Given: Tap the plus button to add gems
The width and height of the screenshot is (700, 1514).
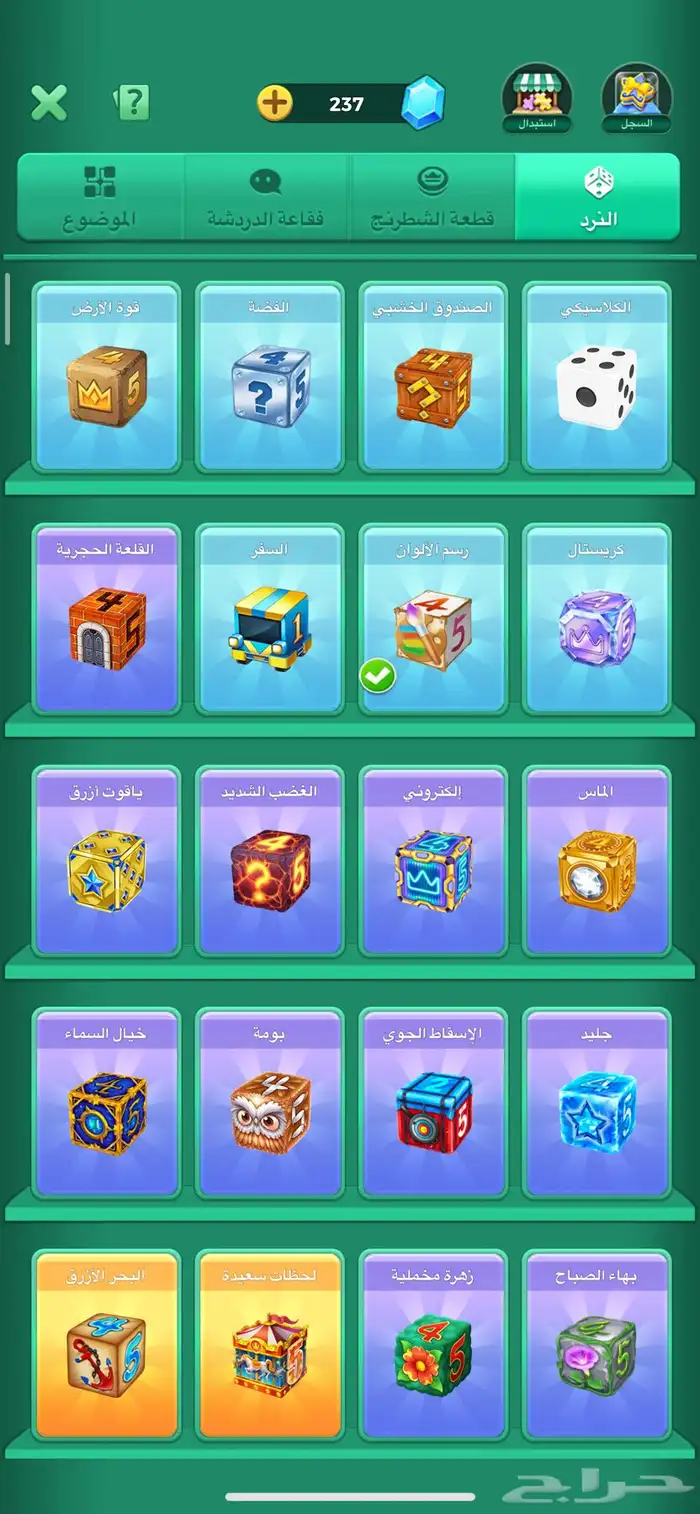Looking at the screenshot, I should coord(276,103).
